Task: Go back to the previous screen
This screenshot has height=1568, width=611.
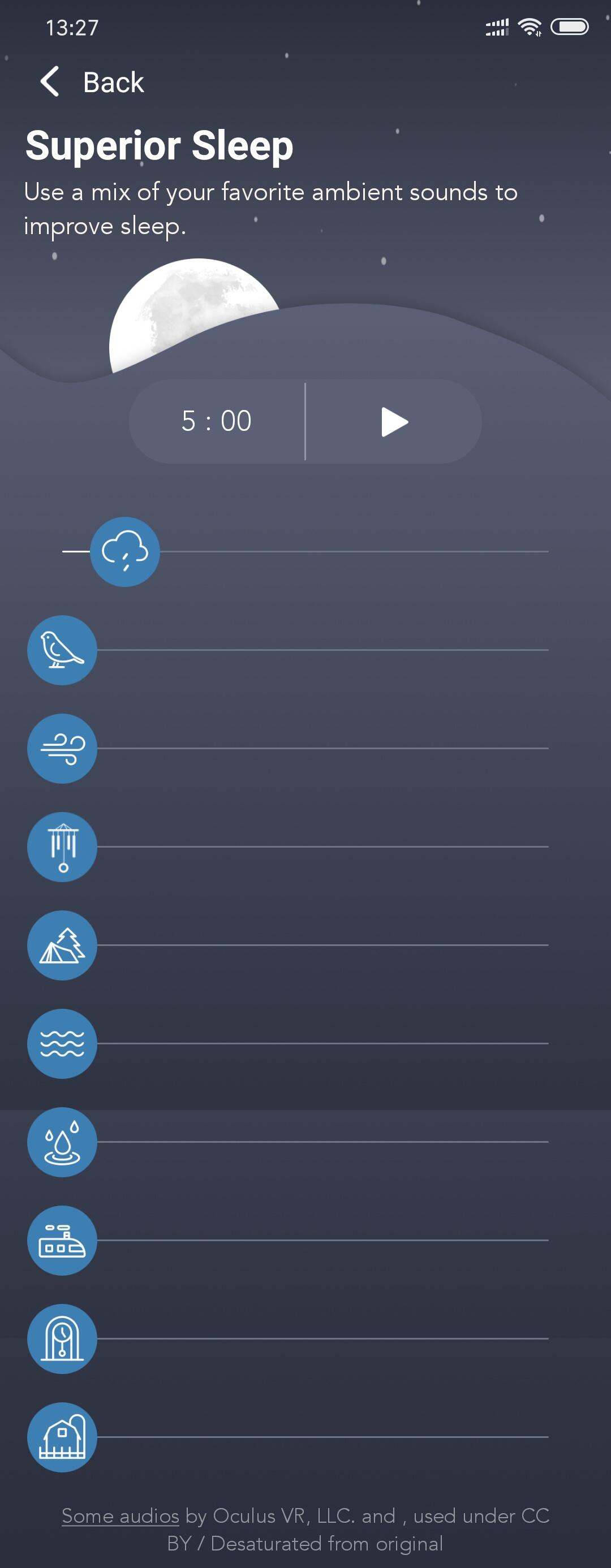Action: (92, 82)
